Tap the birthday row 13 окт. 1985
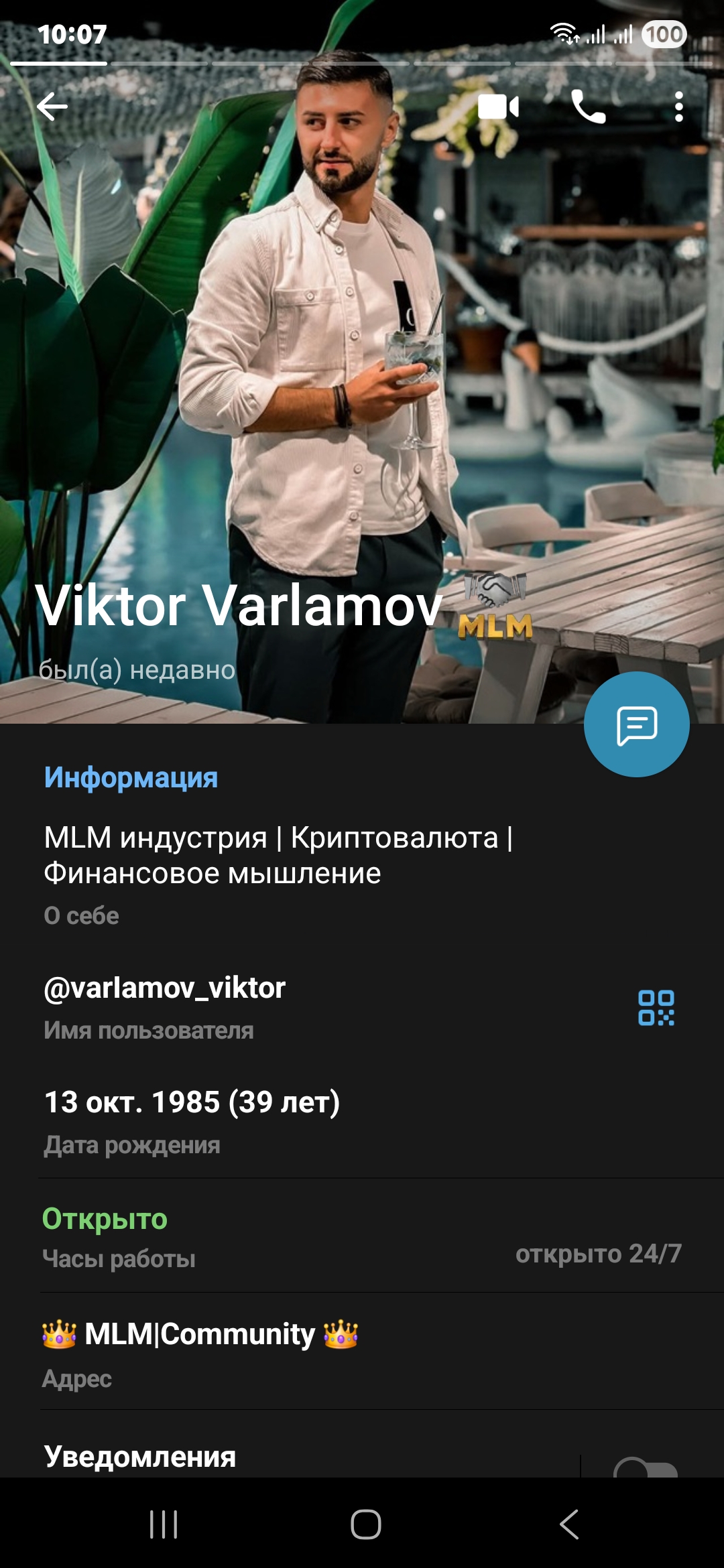Image resolution: width=724 pixels, height=1568 pixels. [x=268, y=1120]
